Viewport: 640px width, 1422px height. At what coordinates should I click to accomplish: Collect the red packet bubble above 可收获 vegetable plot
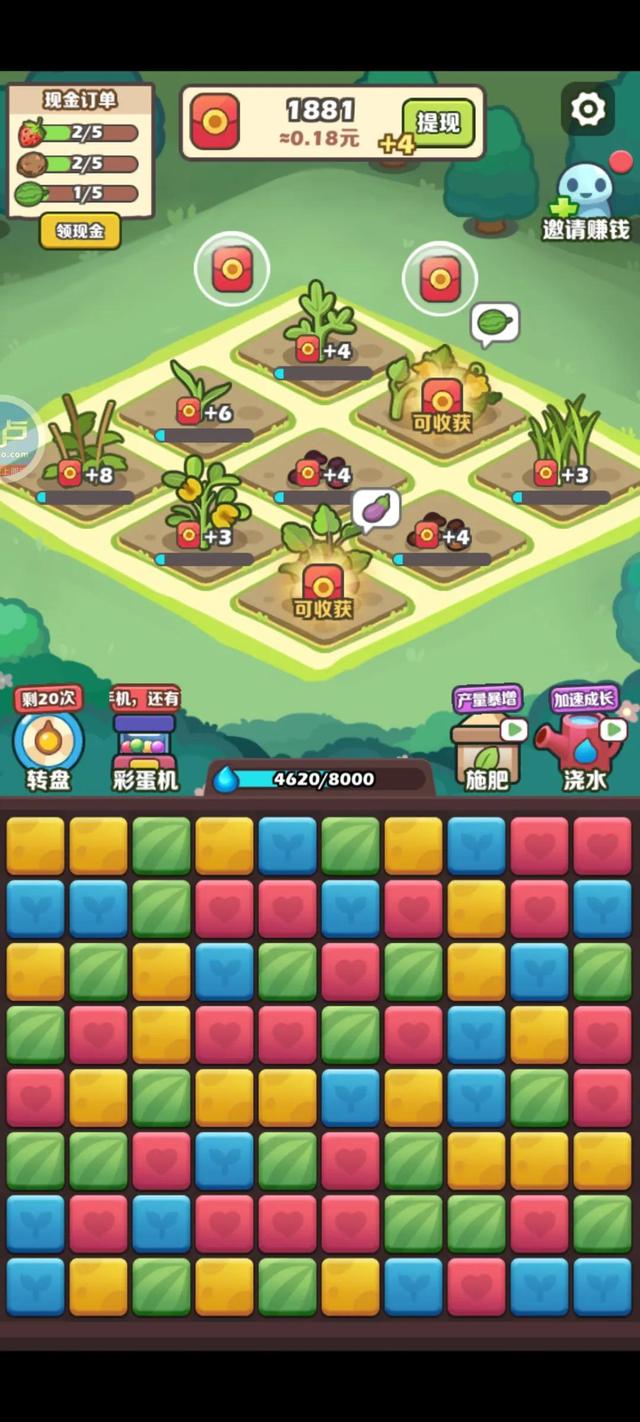[x=440, y=279]
